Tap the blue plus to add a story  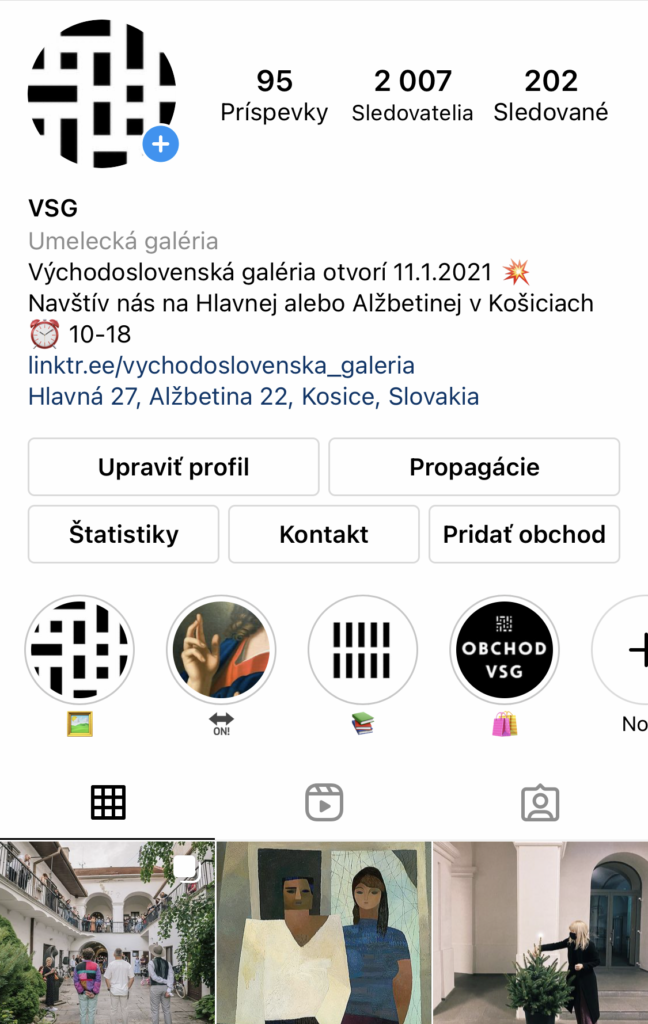[x=160, y=143]
